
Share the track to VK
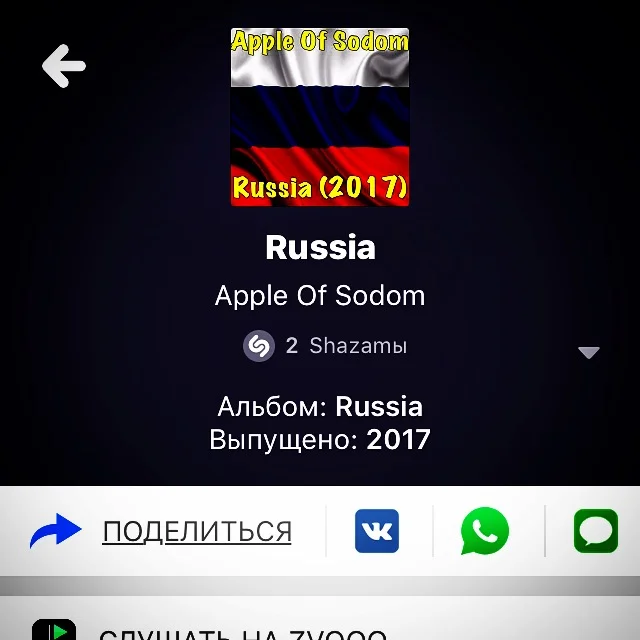(377, 531)
